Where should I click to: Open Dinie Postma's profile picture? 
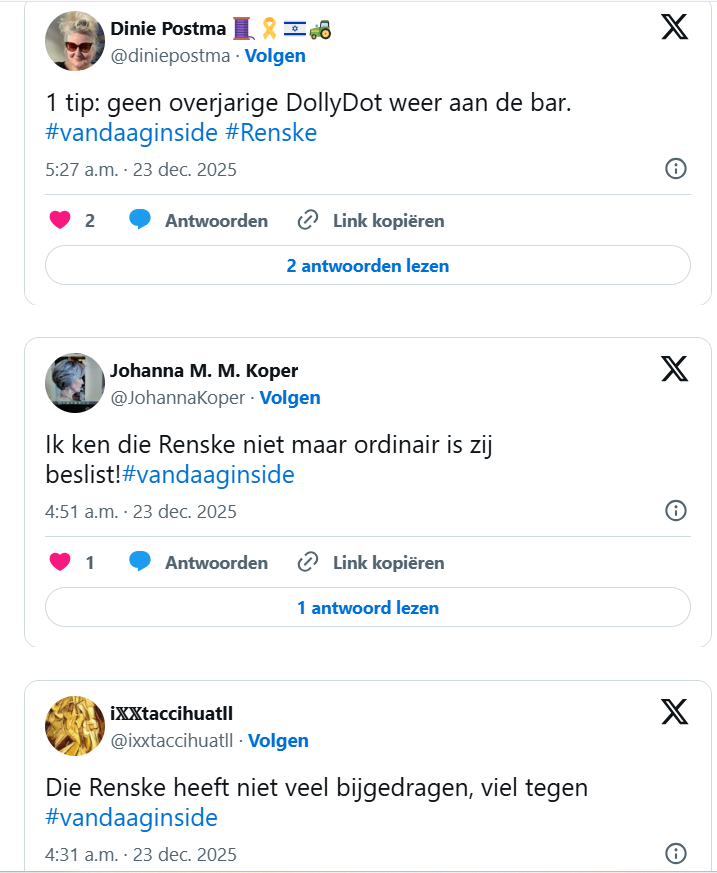coord(75,41)
